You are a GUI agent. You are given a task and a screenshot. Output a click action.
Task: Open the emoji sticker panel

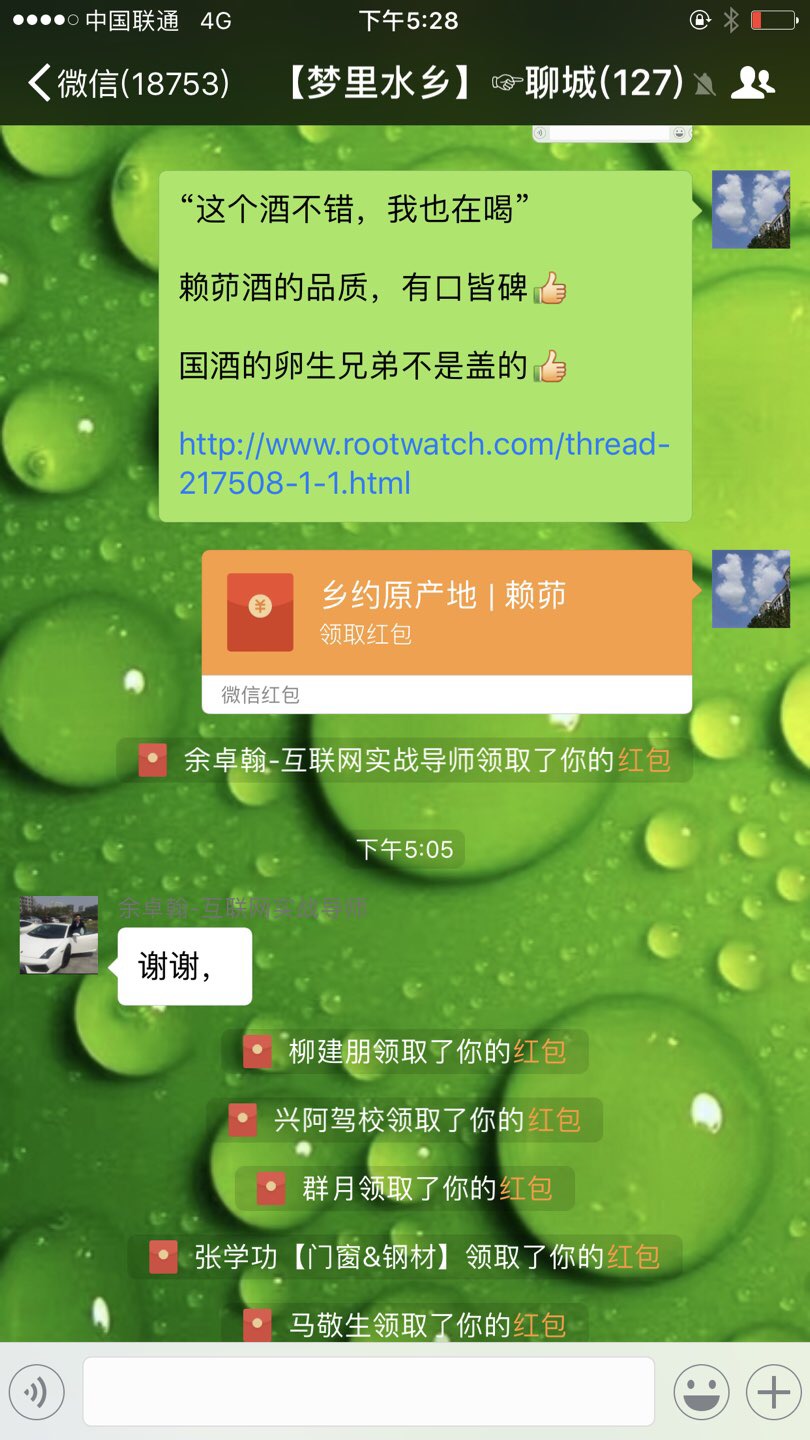(700, 1392)
